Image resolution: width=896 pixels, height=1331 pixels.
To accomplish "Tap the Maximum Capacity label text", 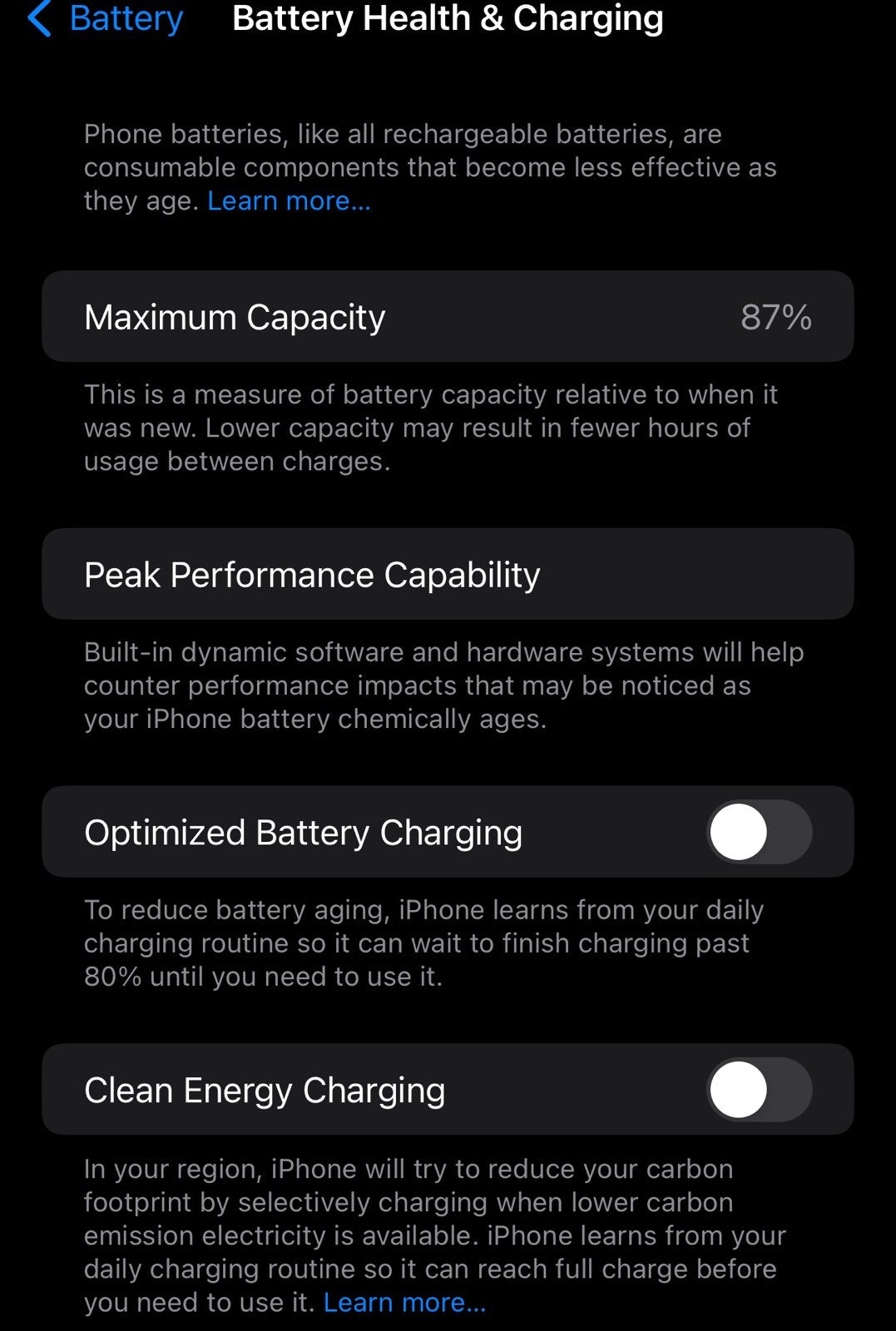I will coord(234,316).
